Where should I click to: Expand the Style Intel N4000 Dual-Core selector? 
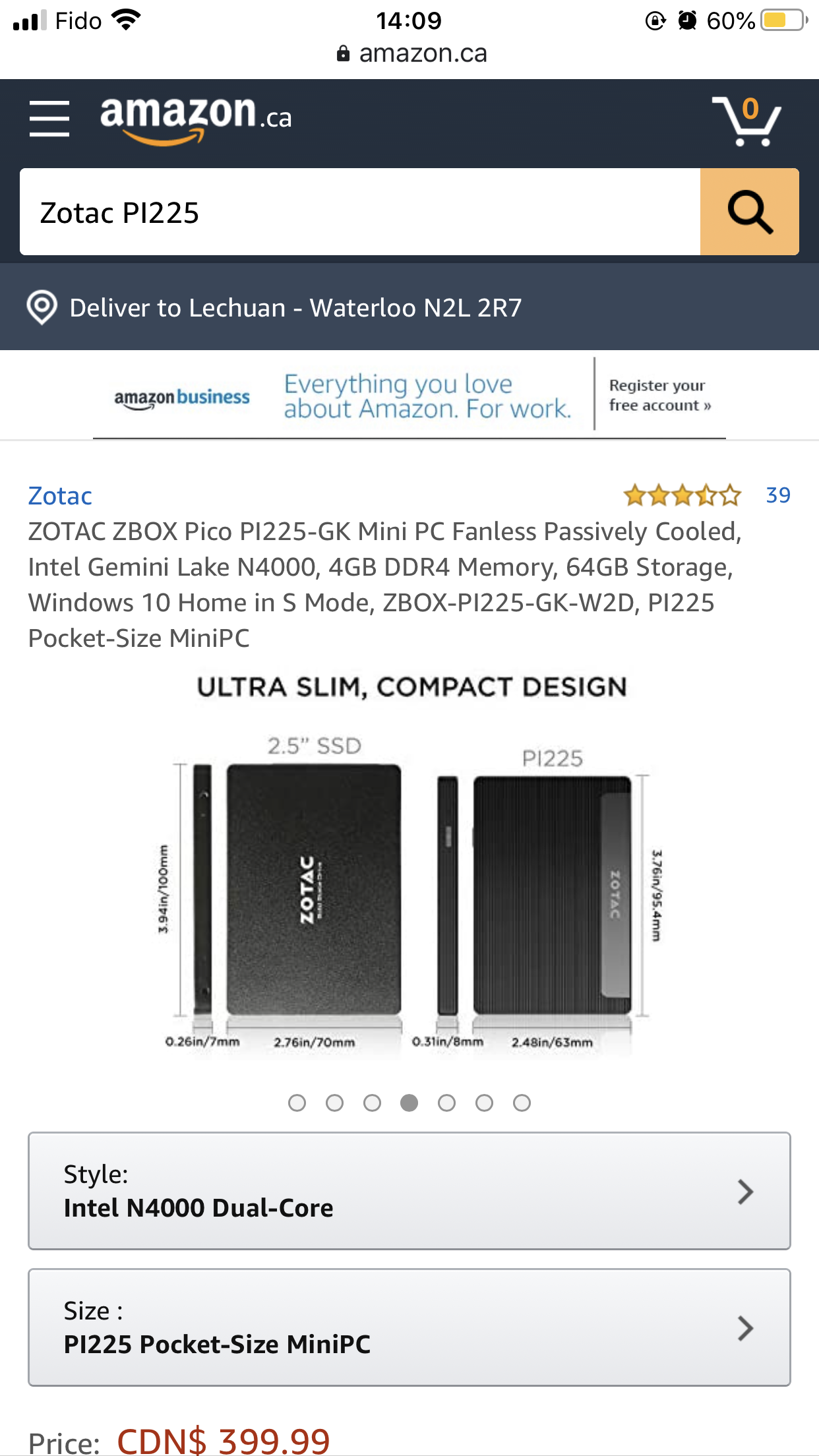tap(409, 1191)
